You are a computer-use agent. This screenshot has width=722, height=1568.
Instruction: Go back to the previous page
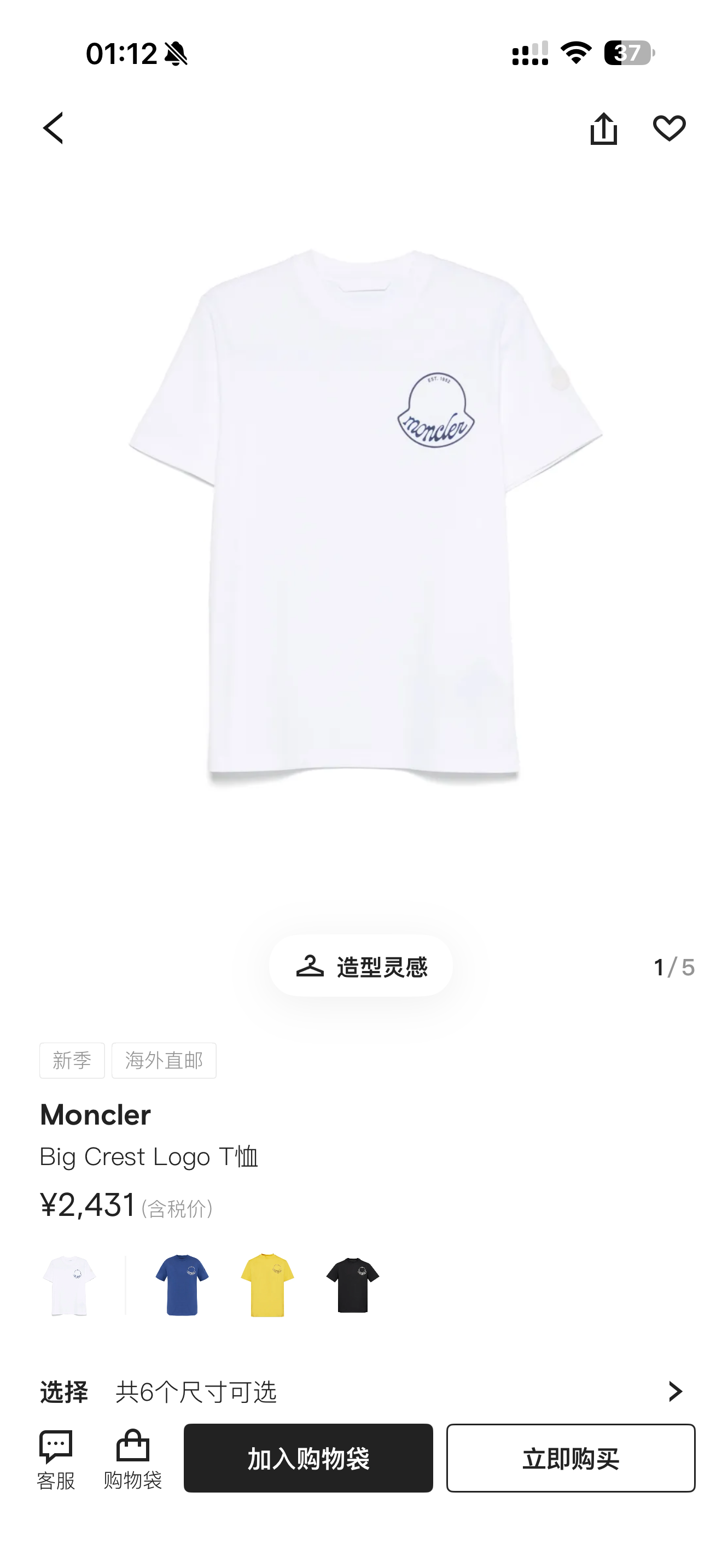tap(54, 128)
